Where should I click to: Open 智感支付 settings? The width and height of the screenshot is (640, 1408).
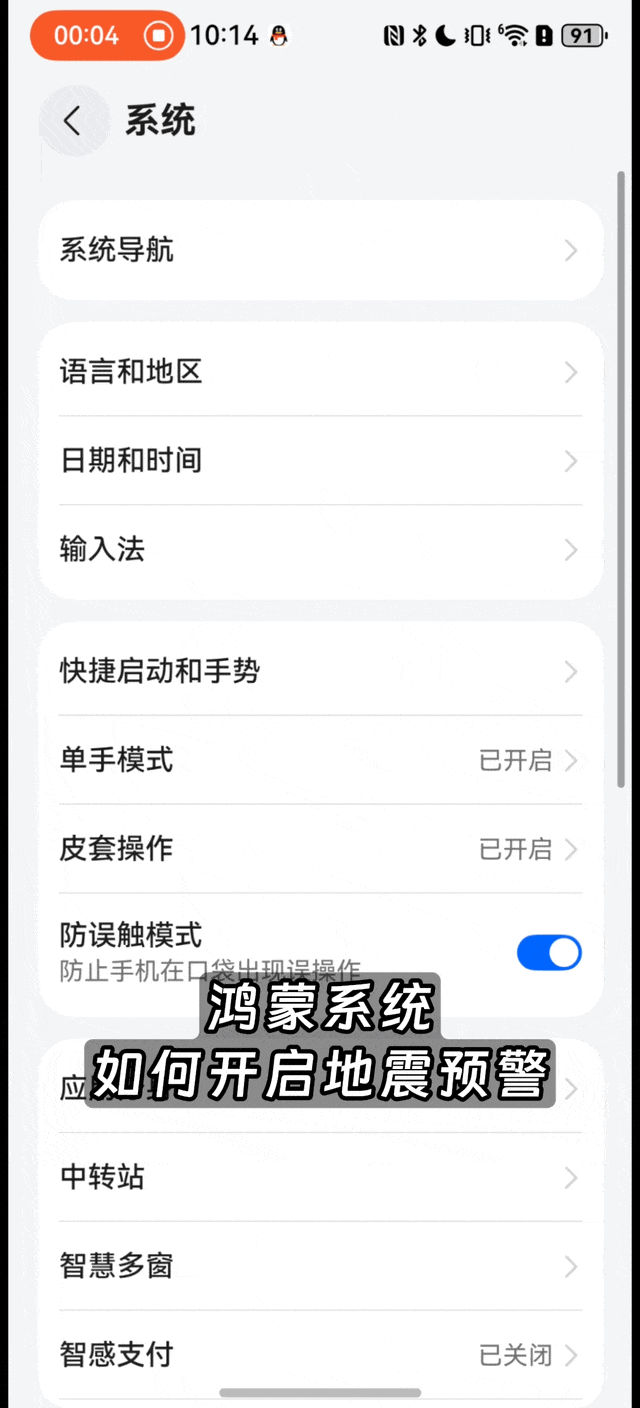coord(320,1355)
